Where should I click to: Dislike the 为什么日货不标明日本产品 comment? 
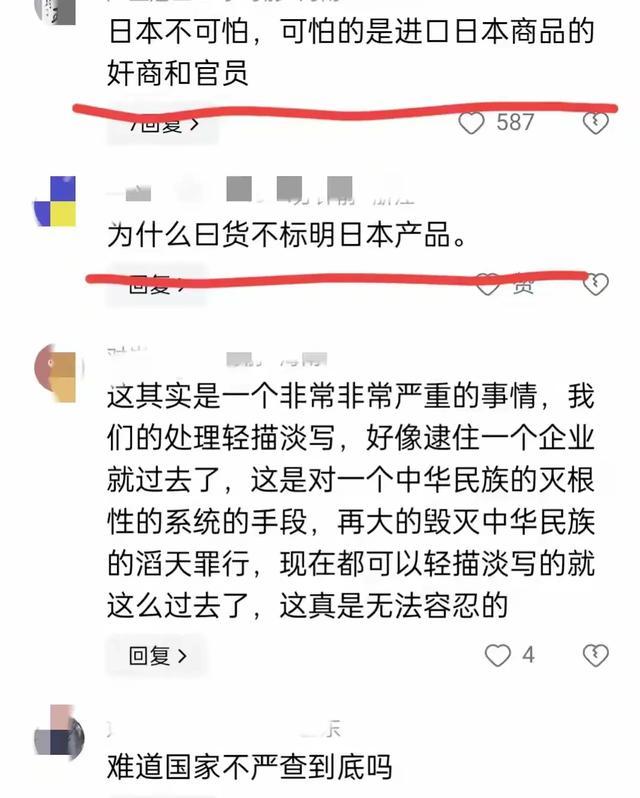(x=595, y=285)
